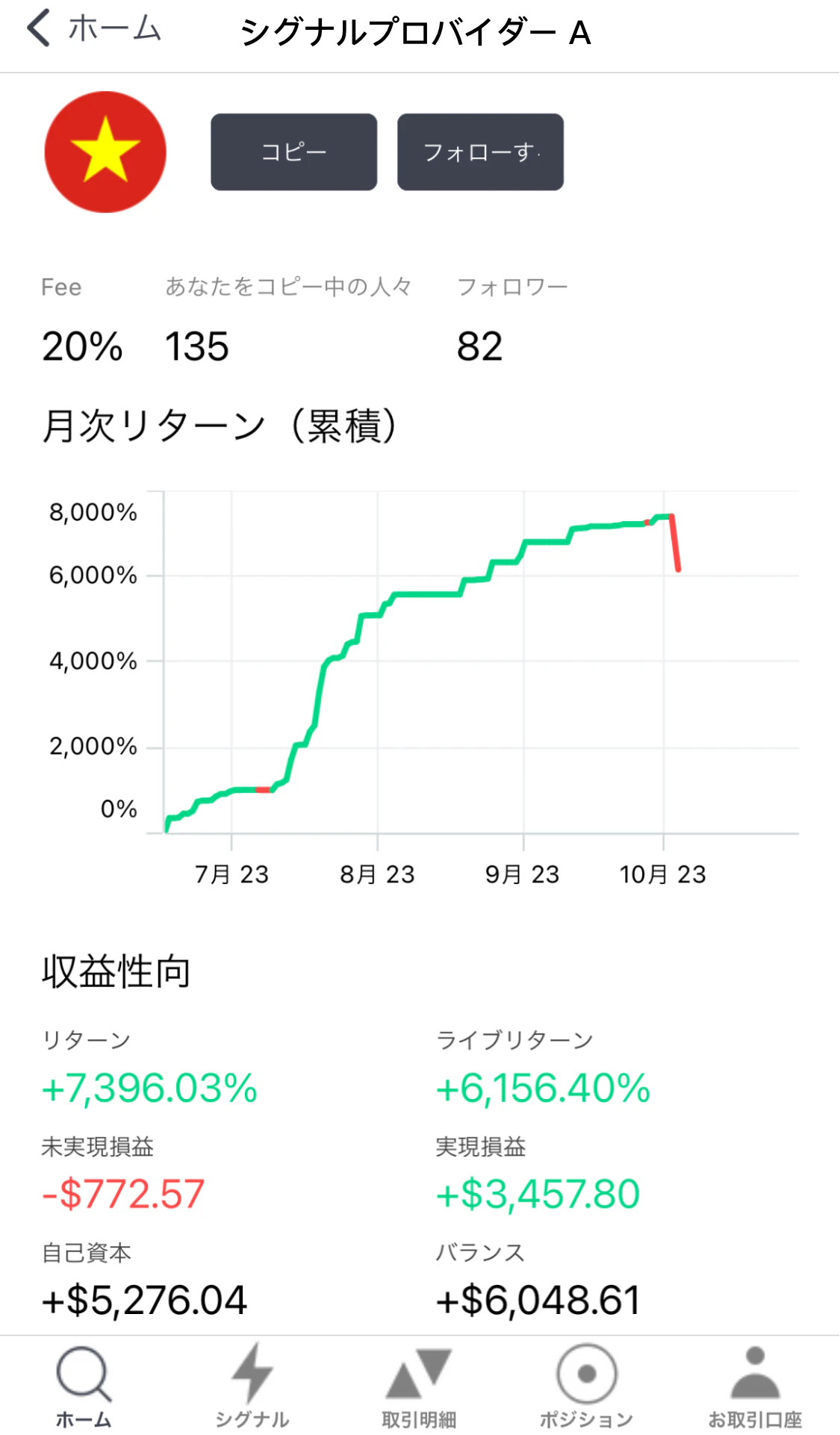Open the copier count 135
The width and height of the screenshot is (840, 1435).
click(196, 344)
